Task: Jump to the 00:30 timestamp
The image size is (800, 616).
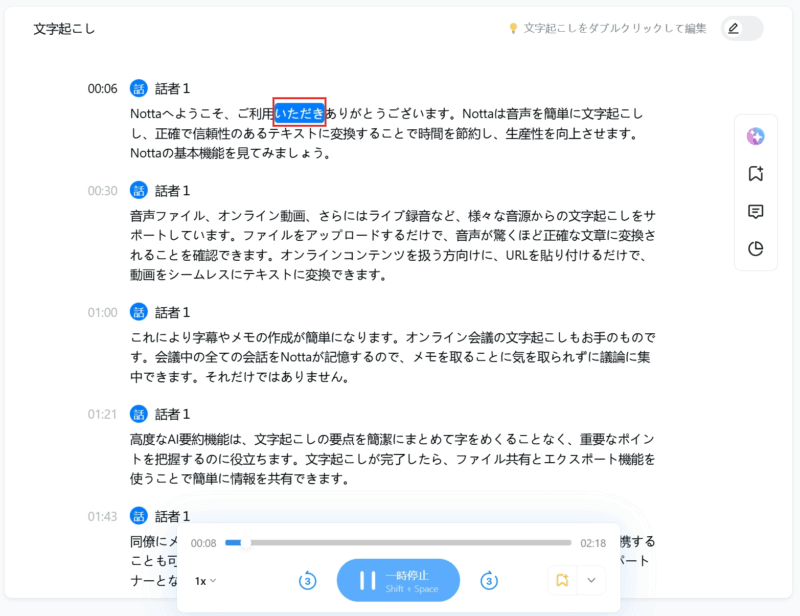Action: click(102, 191)
